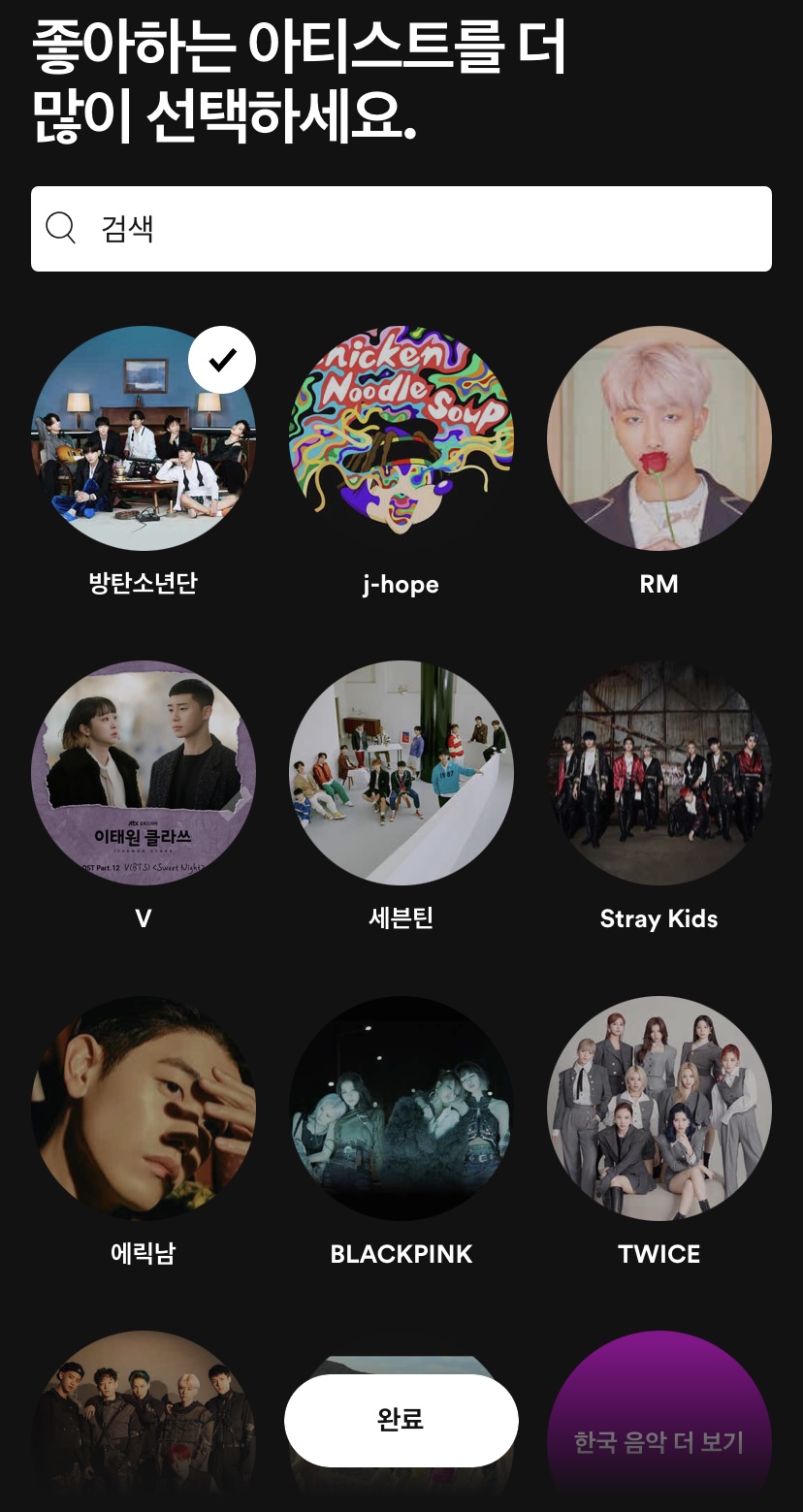Select j-hope as favorite artist

pyautogui.click(x=401, y=438)
